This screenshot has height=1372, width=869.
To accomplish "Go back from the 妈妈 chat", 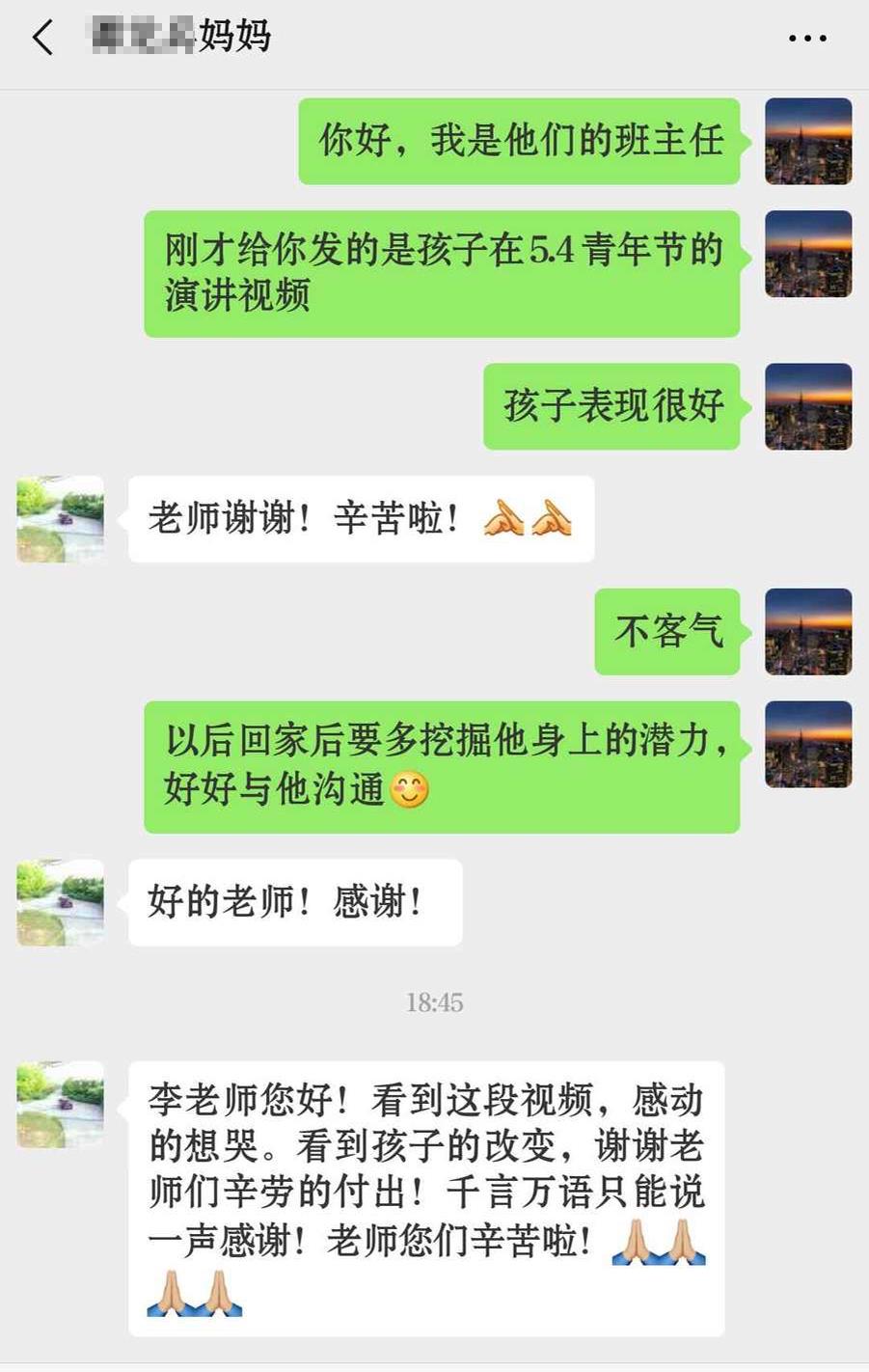I will pyautogui.click(x=42, y=39).
